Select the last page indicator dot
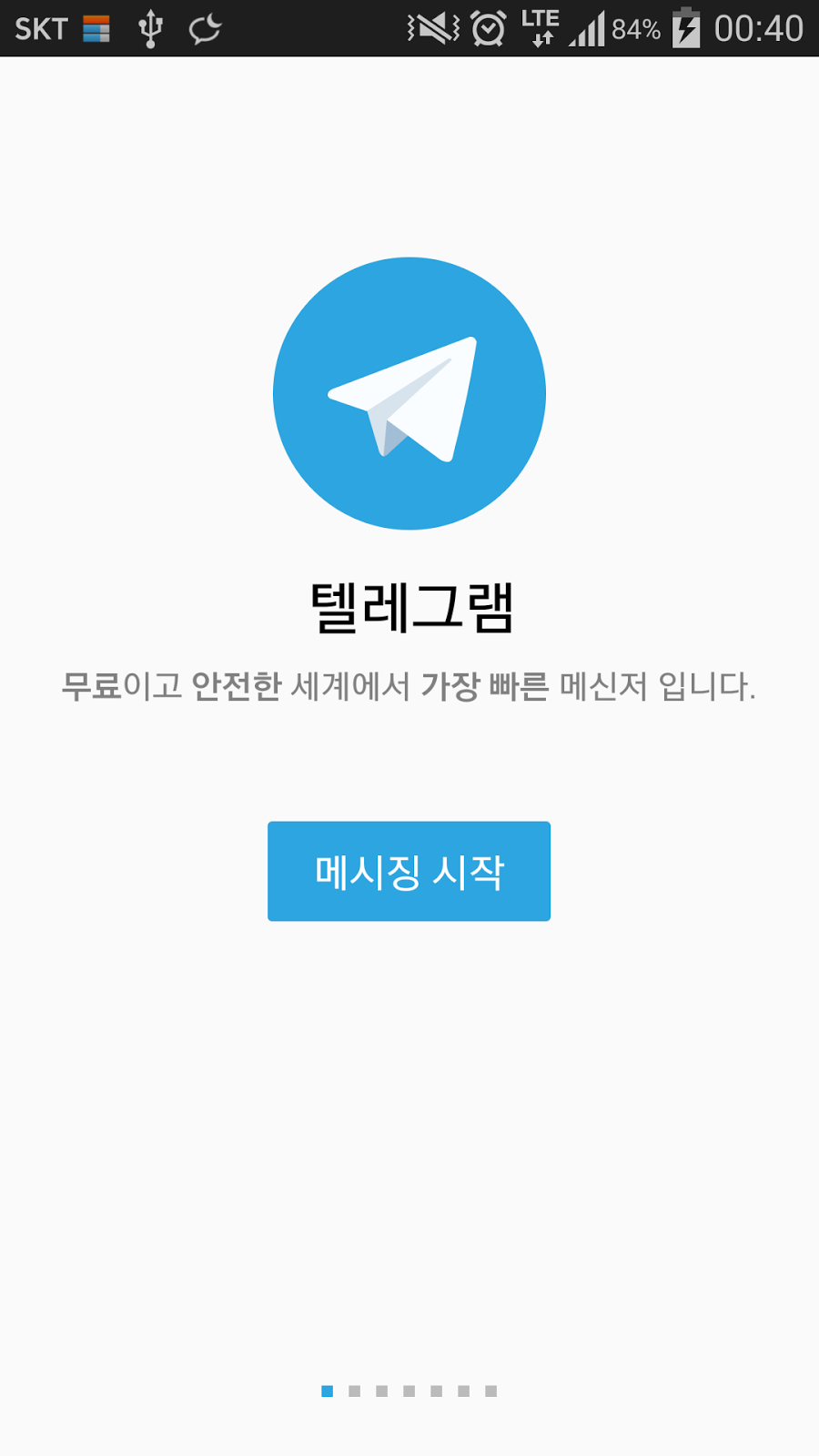The height and width of the screenshot is (1456, 819). (x=490, y=1390)
